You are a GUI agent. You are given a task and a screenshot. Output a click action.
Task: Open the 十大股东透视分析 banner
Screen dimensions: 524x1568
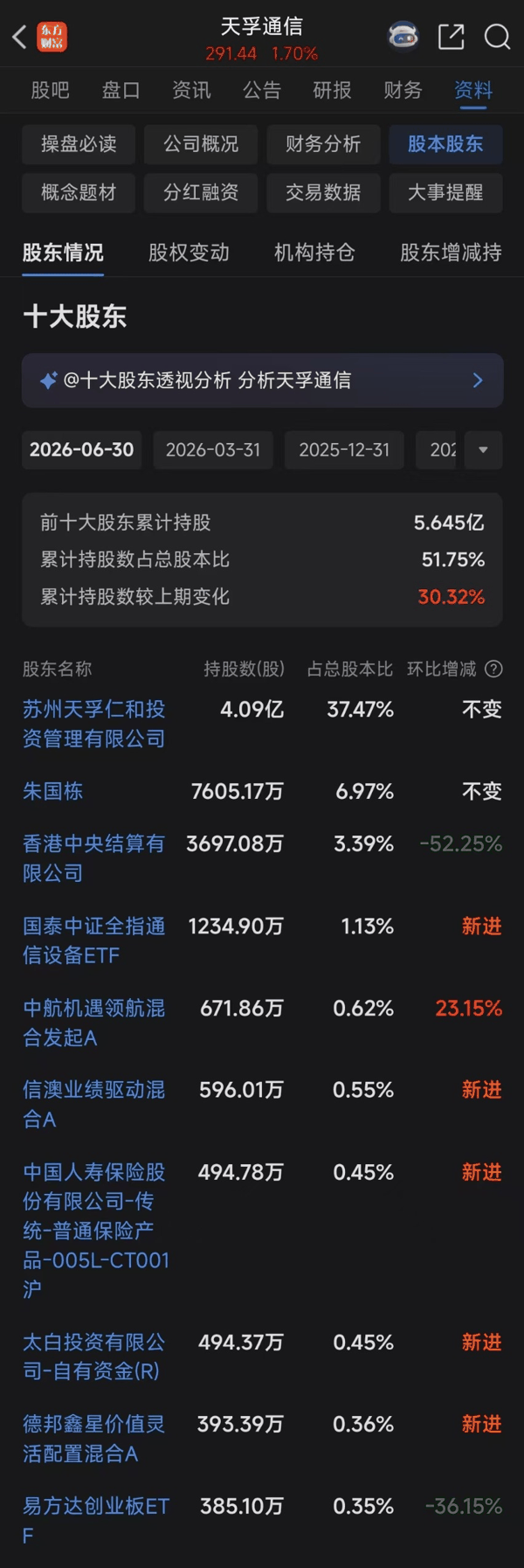pyautogui.click(x=262, y=380)
